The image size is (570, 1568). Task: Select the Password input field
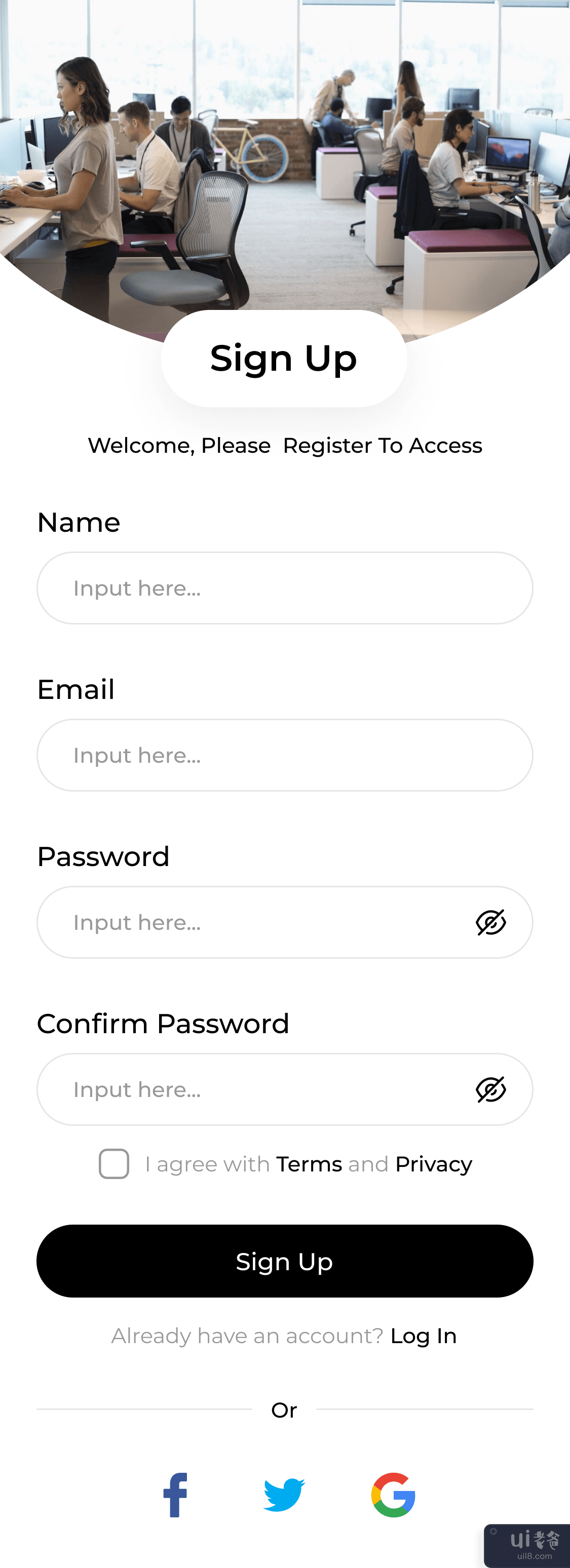tap(256, 922)
